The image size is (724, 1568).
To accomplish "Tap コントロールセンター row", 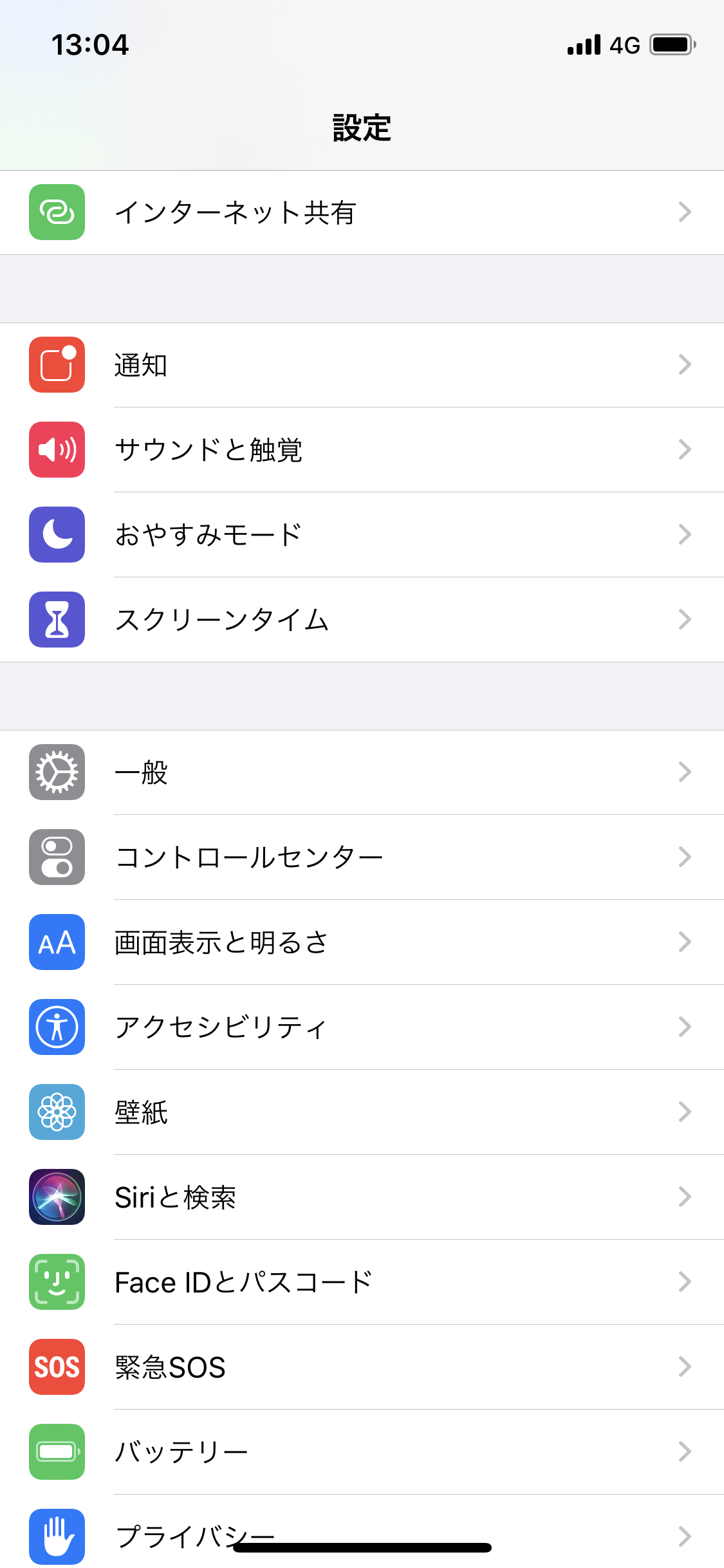I will [x=362, y=857].
